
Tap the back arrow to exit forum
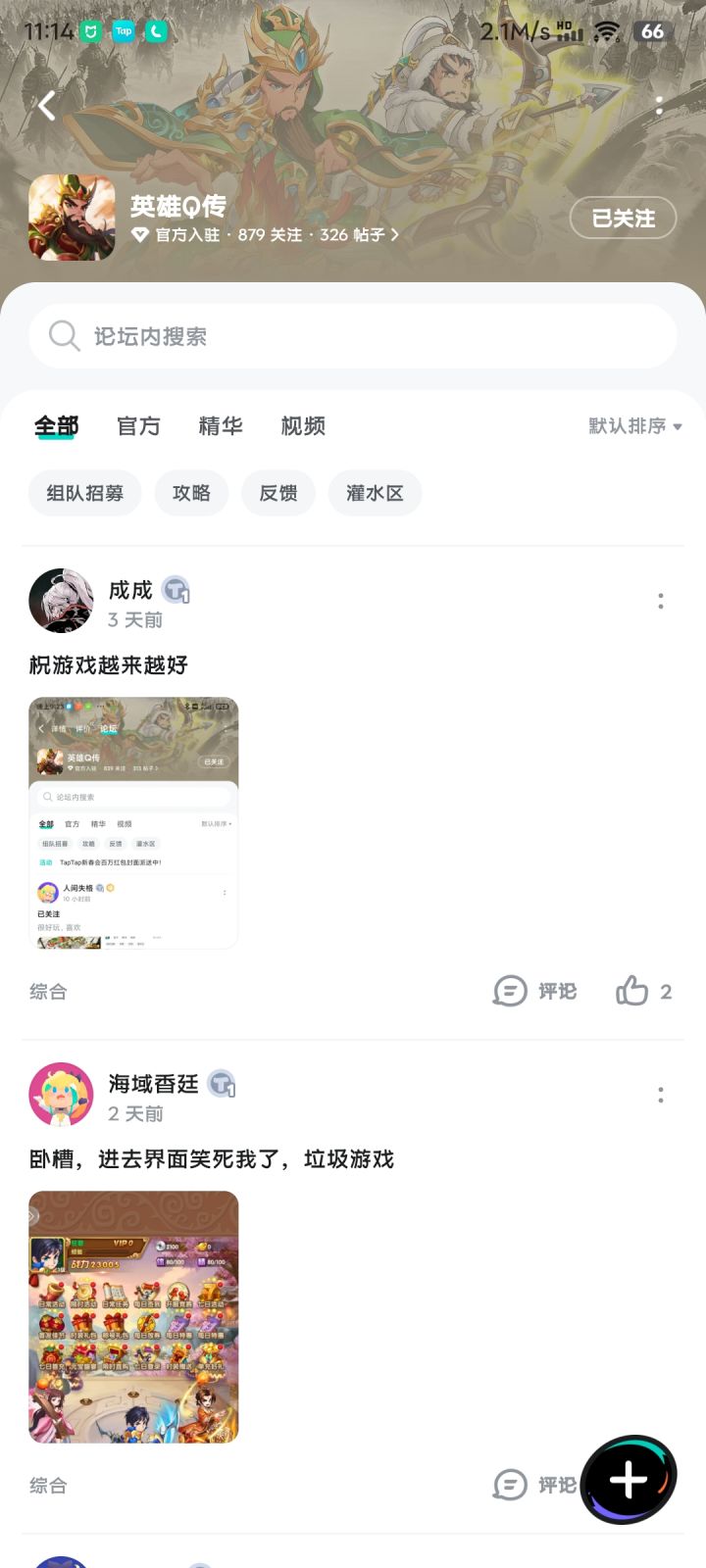45,105
